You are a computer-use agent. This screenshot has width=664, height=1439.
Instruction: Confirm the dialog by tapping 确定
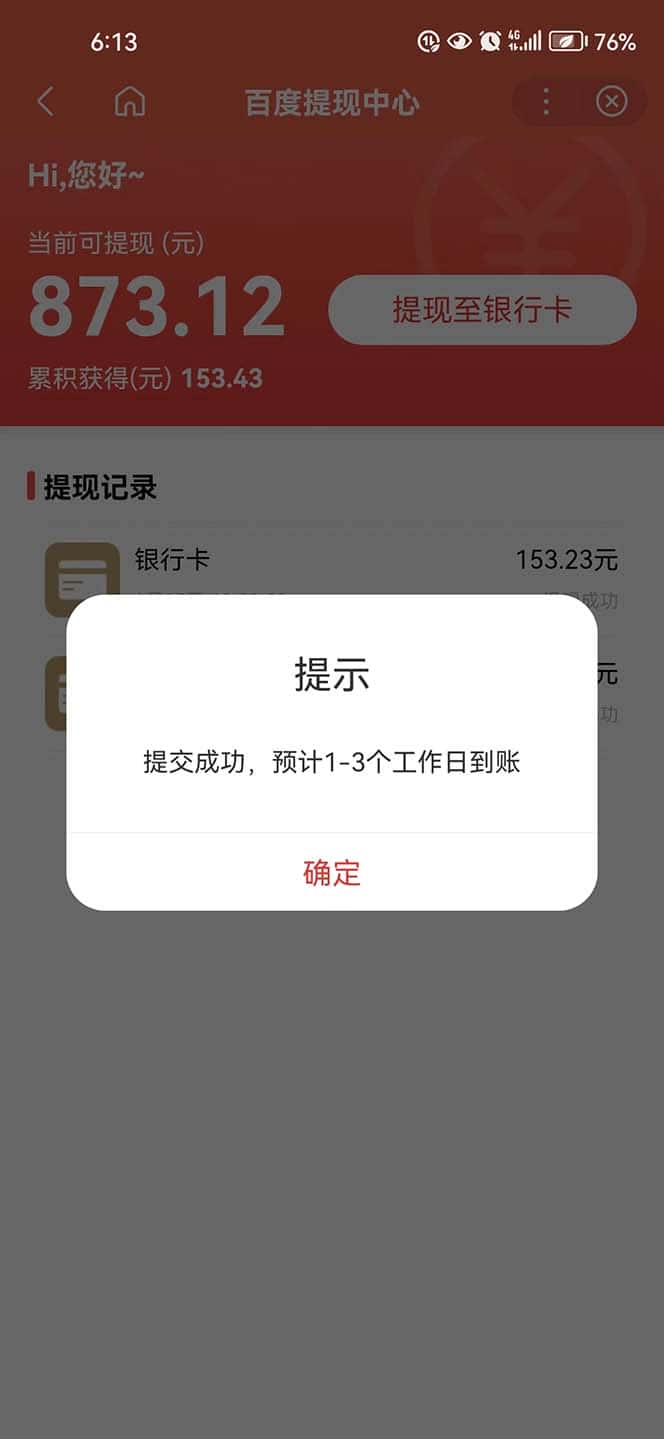pos(331,872)
